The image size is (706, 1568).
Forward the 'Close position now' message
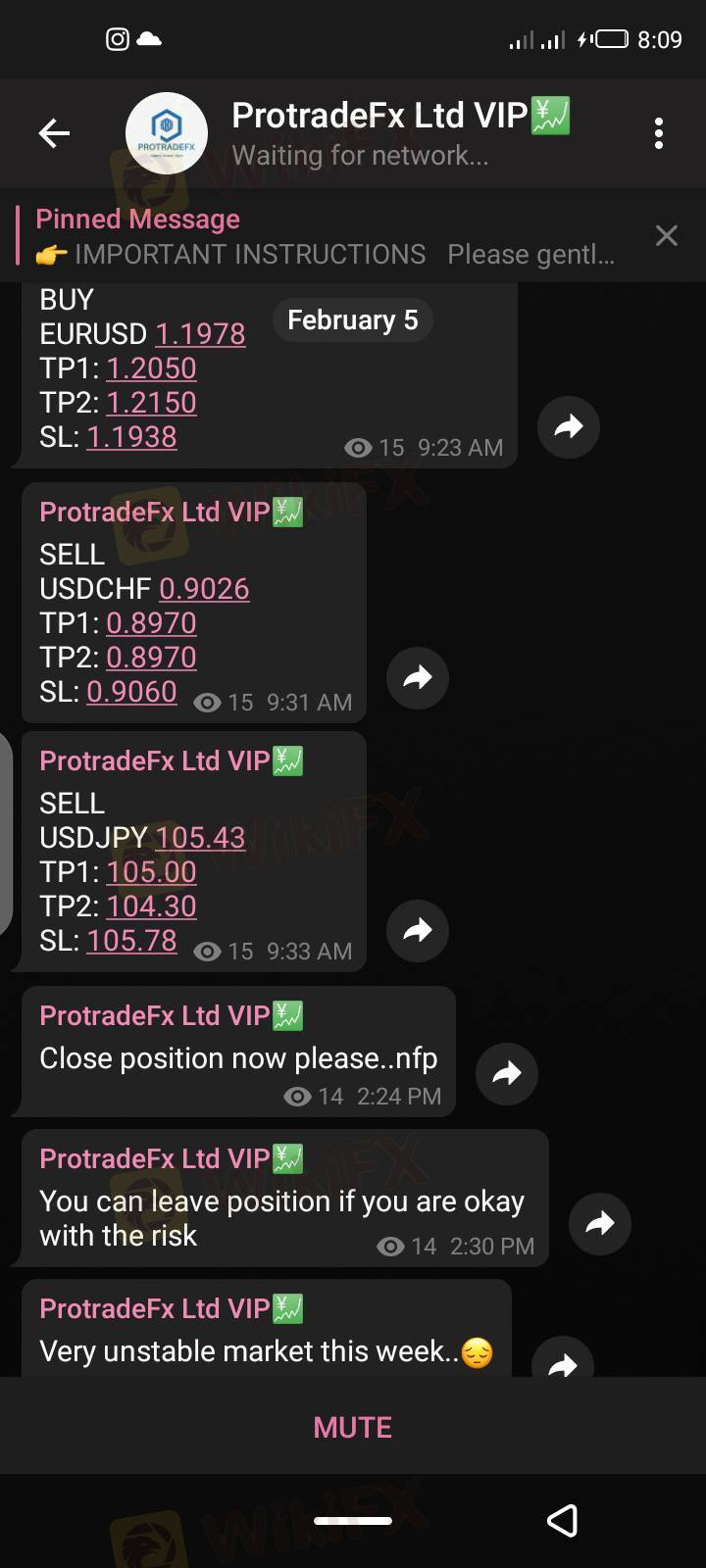pyautogui.click(x=507, y=1074)
